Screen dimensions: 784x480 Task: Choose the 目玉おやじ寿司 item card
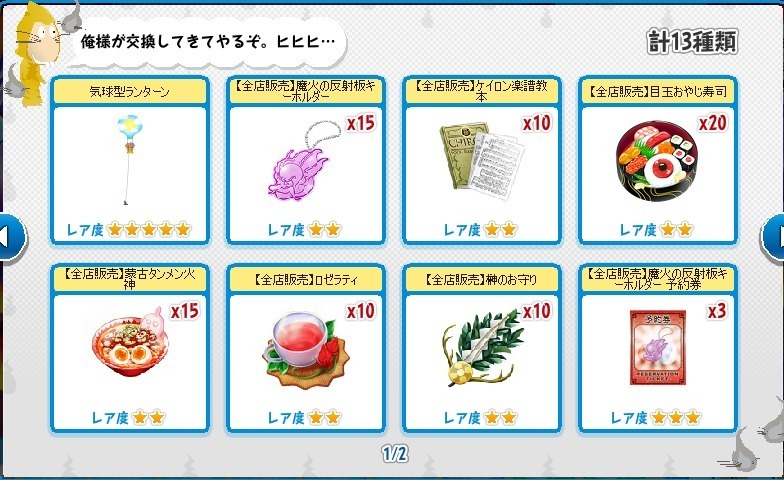click(658, 160)
